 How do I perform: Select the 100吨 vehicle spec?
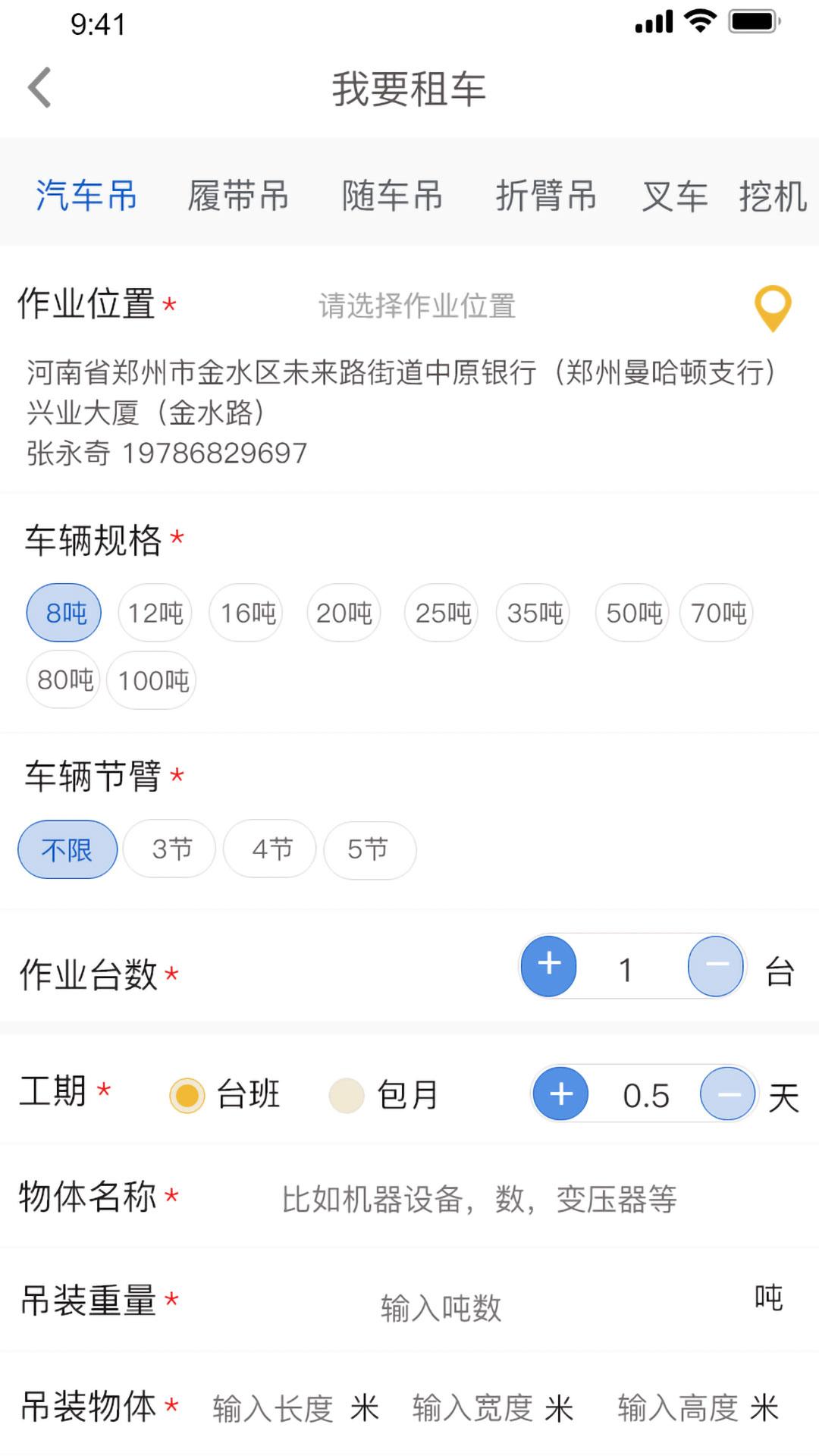click(151, 680)
